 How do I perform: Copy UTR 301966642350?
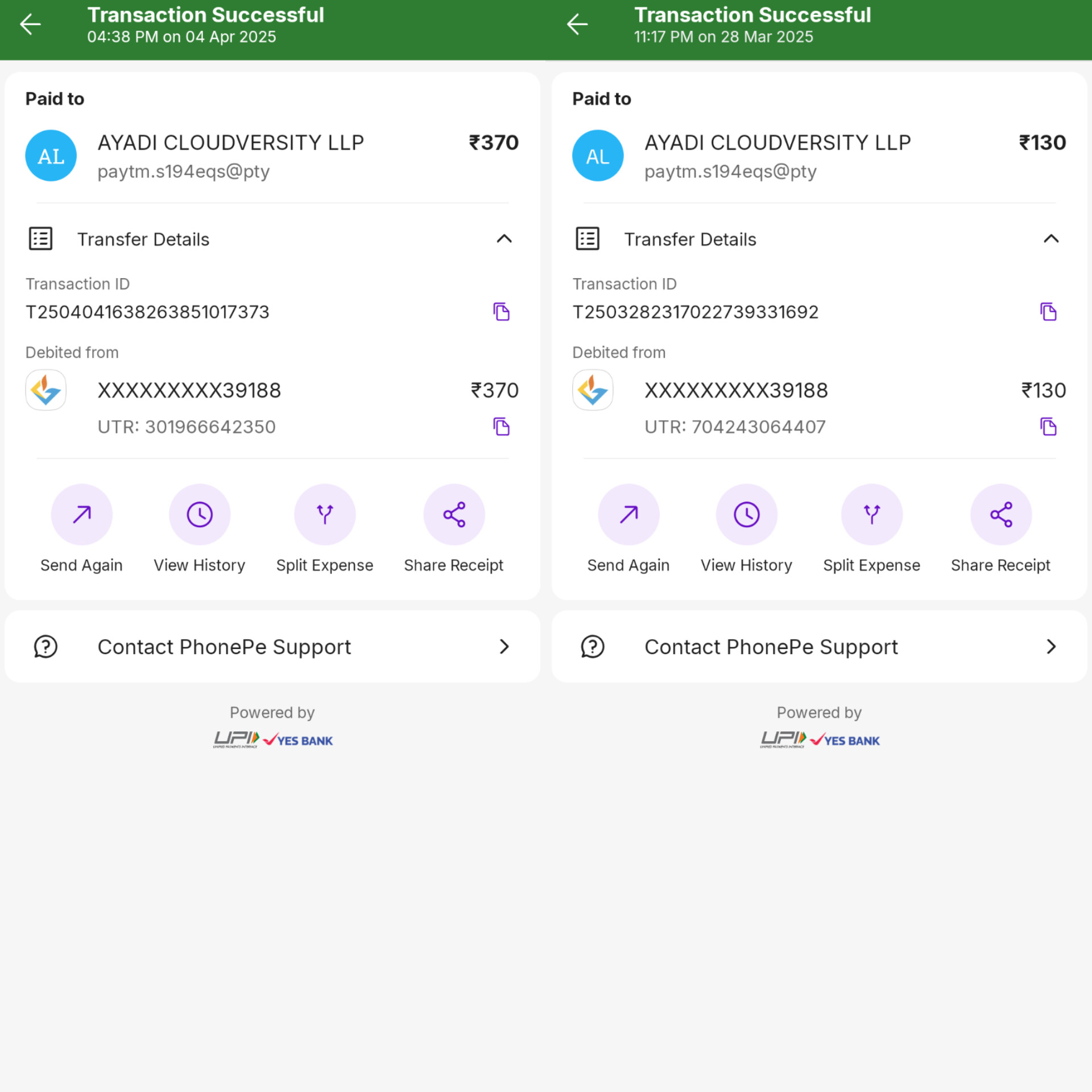[x=501, y=427]
